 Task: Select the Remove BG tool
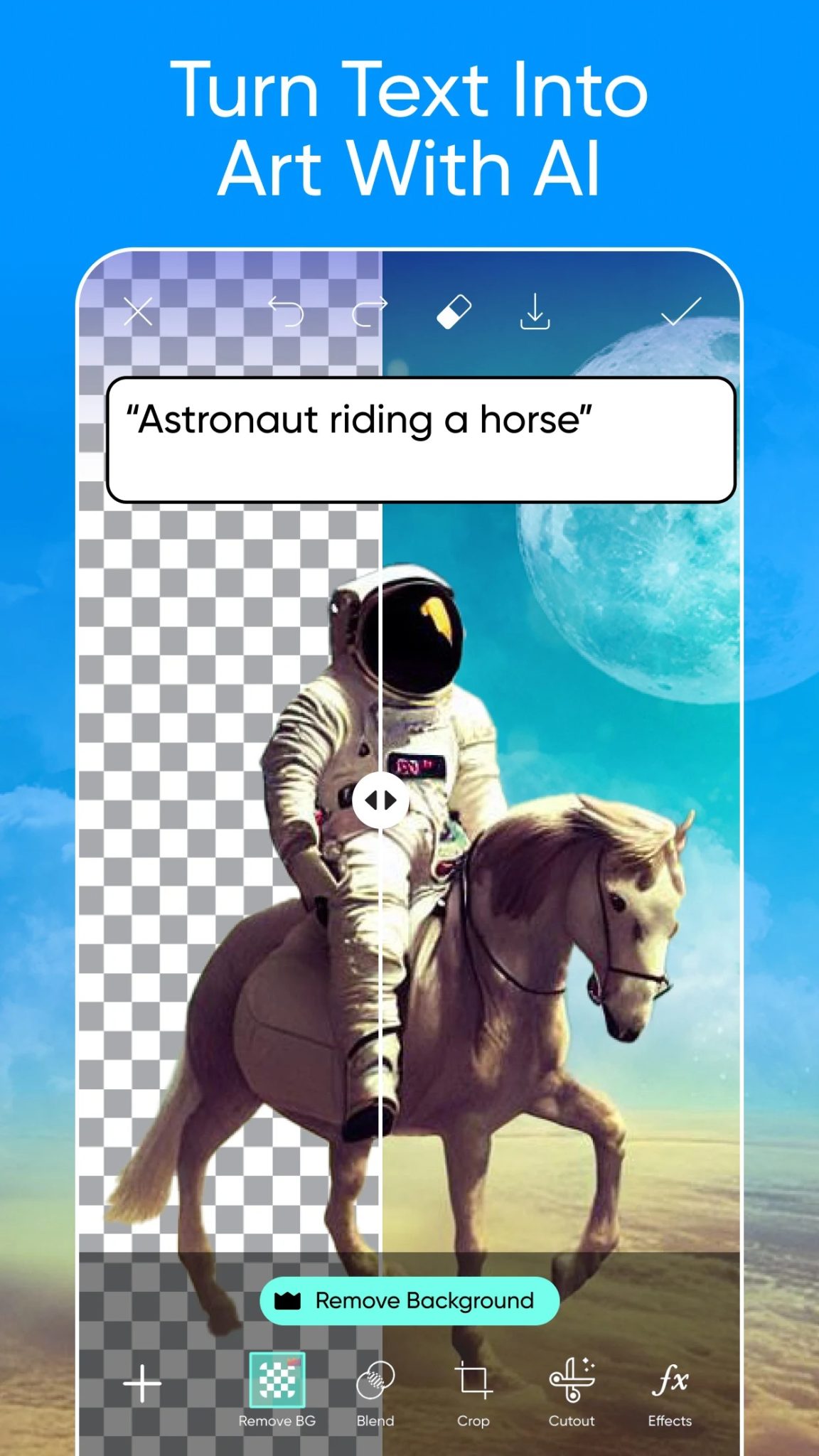277,1379
